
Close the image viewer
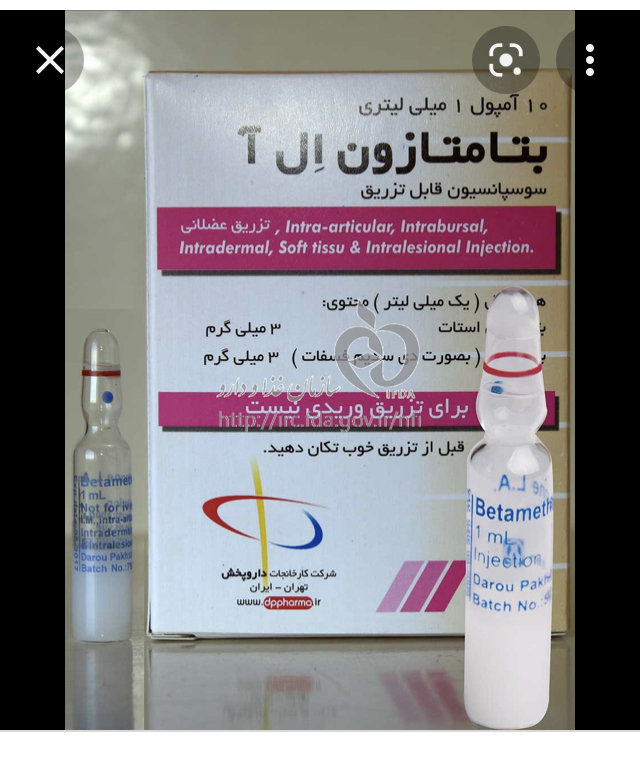(x=50, y=61)
